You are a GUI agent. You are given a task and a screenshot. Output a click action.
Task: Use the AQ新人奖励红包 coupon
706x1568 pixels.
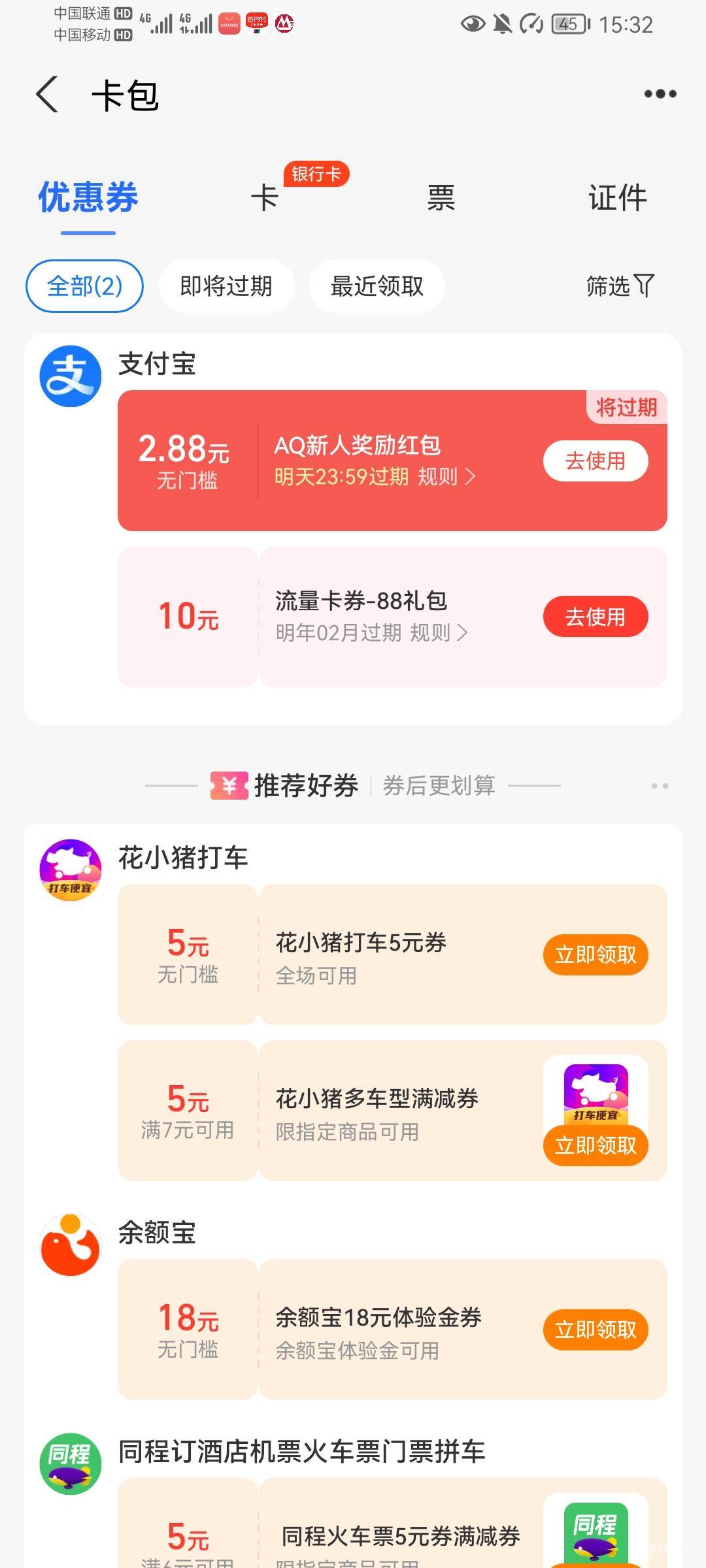(595, 461)
